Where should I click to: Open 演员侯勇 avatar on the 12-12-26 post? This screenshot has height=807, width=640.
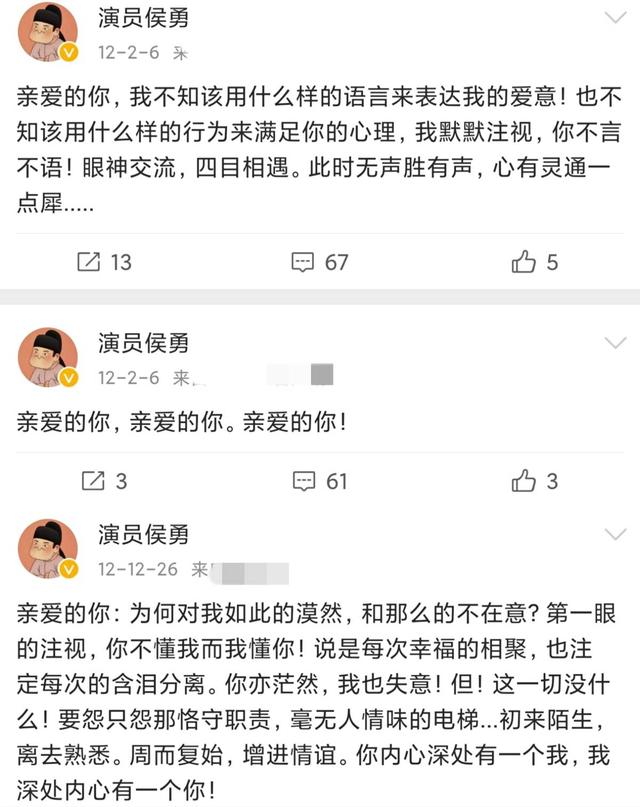[48, 549]
